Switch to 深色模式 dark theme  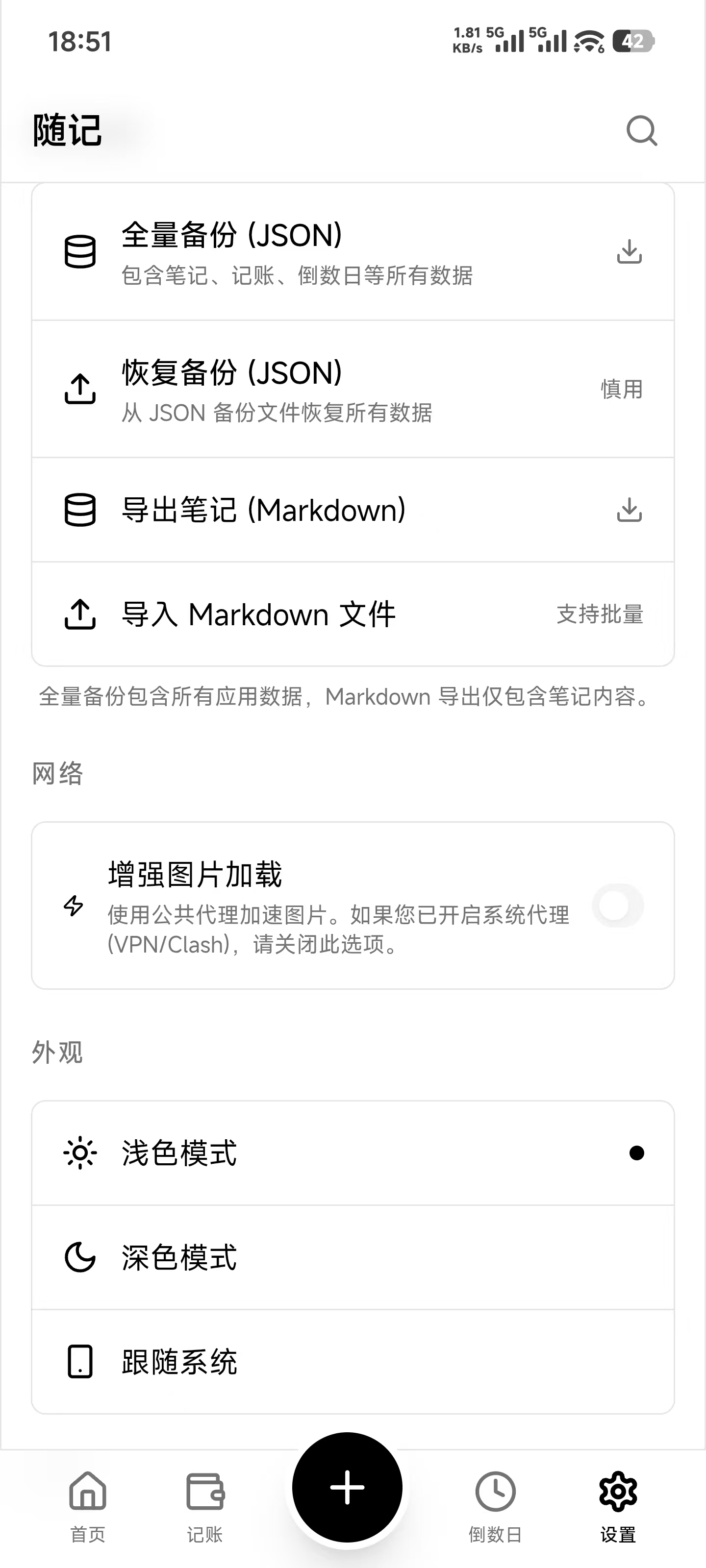(x=353, y=1257)
